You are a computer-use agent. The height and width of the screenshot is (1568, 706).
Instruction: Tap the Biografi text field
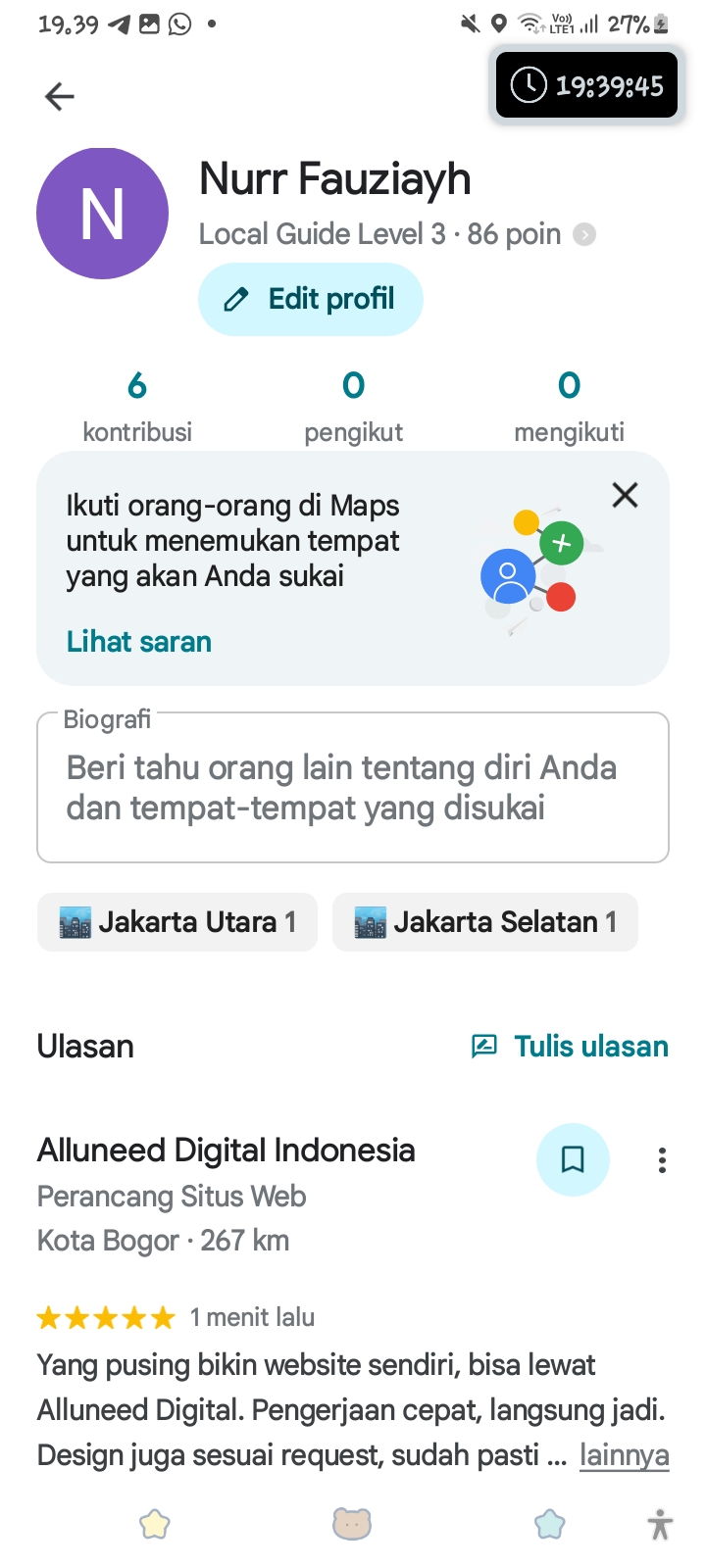pyautogui.click(x=353, y=788)
